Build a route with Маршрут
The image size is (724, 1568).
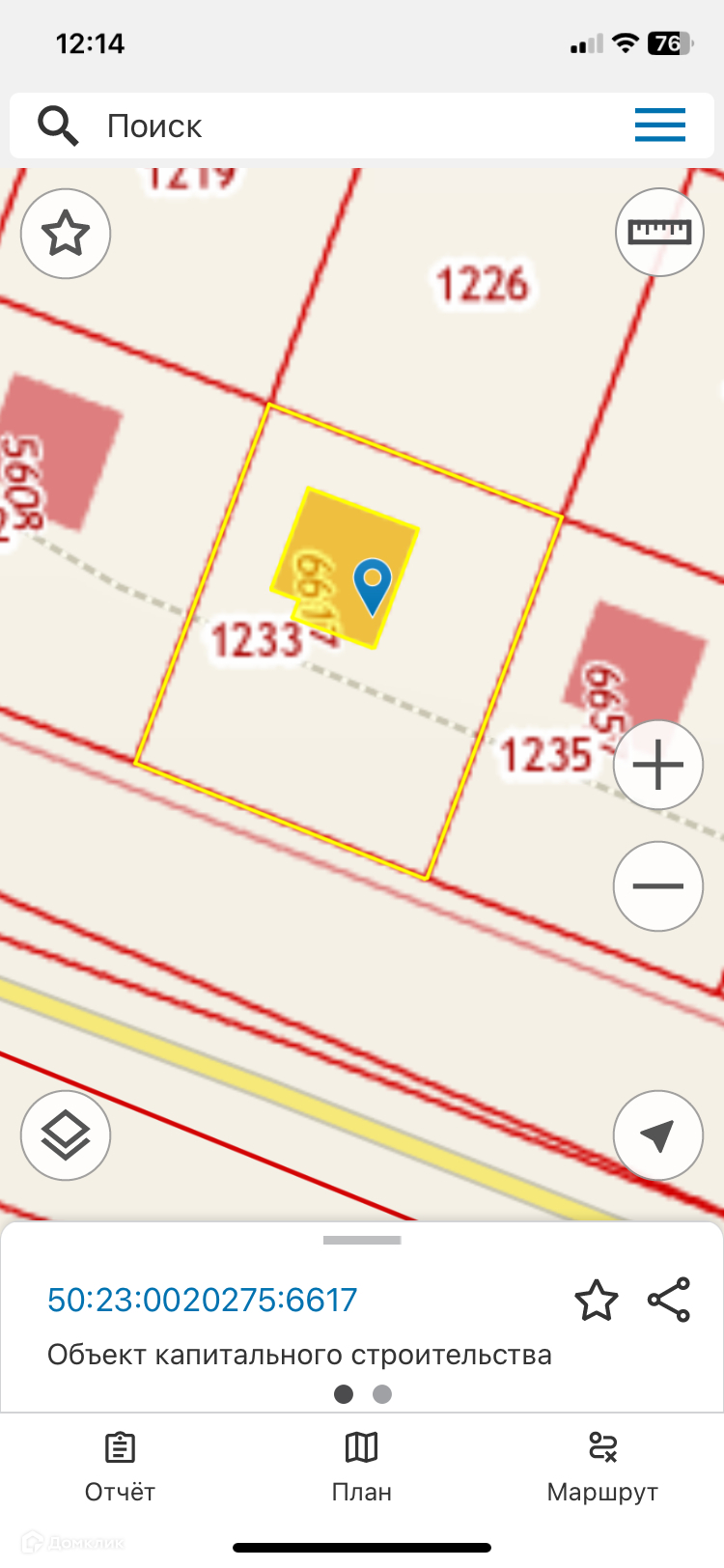(602, 1467)
